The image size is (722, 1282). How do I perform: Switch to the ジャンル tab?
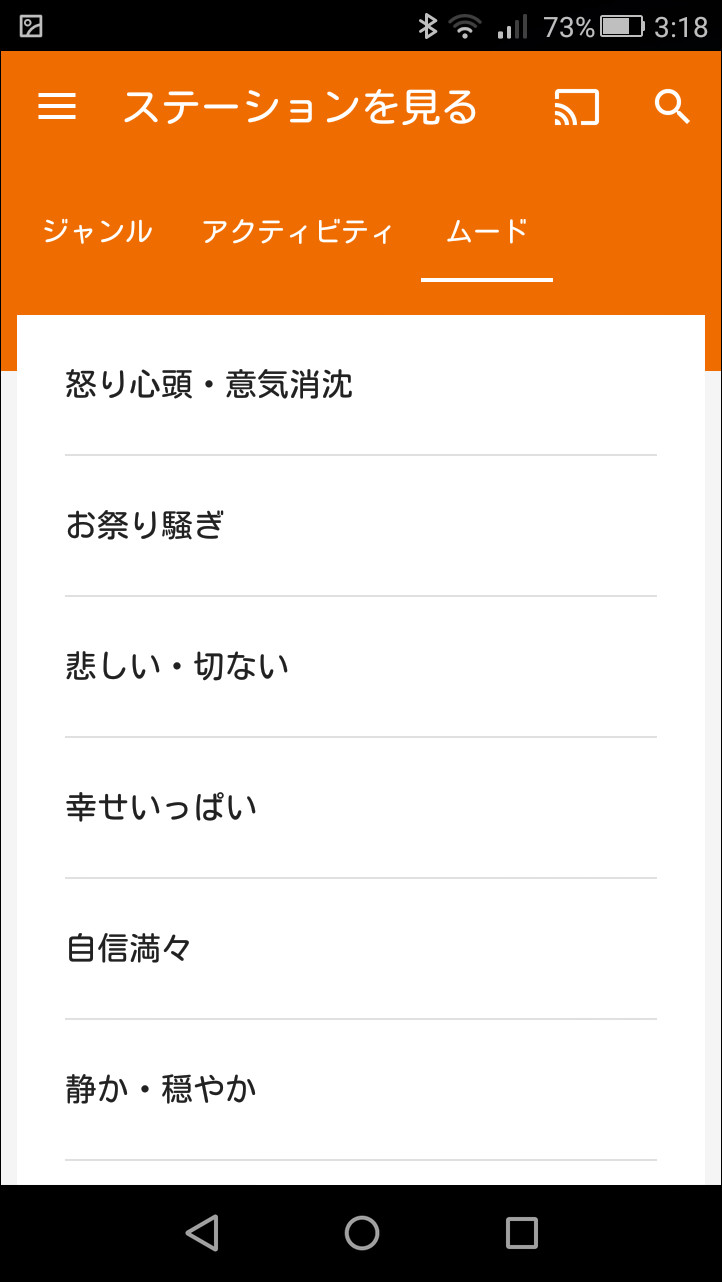click(x=95, y=231)
